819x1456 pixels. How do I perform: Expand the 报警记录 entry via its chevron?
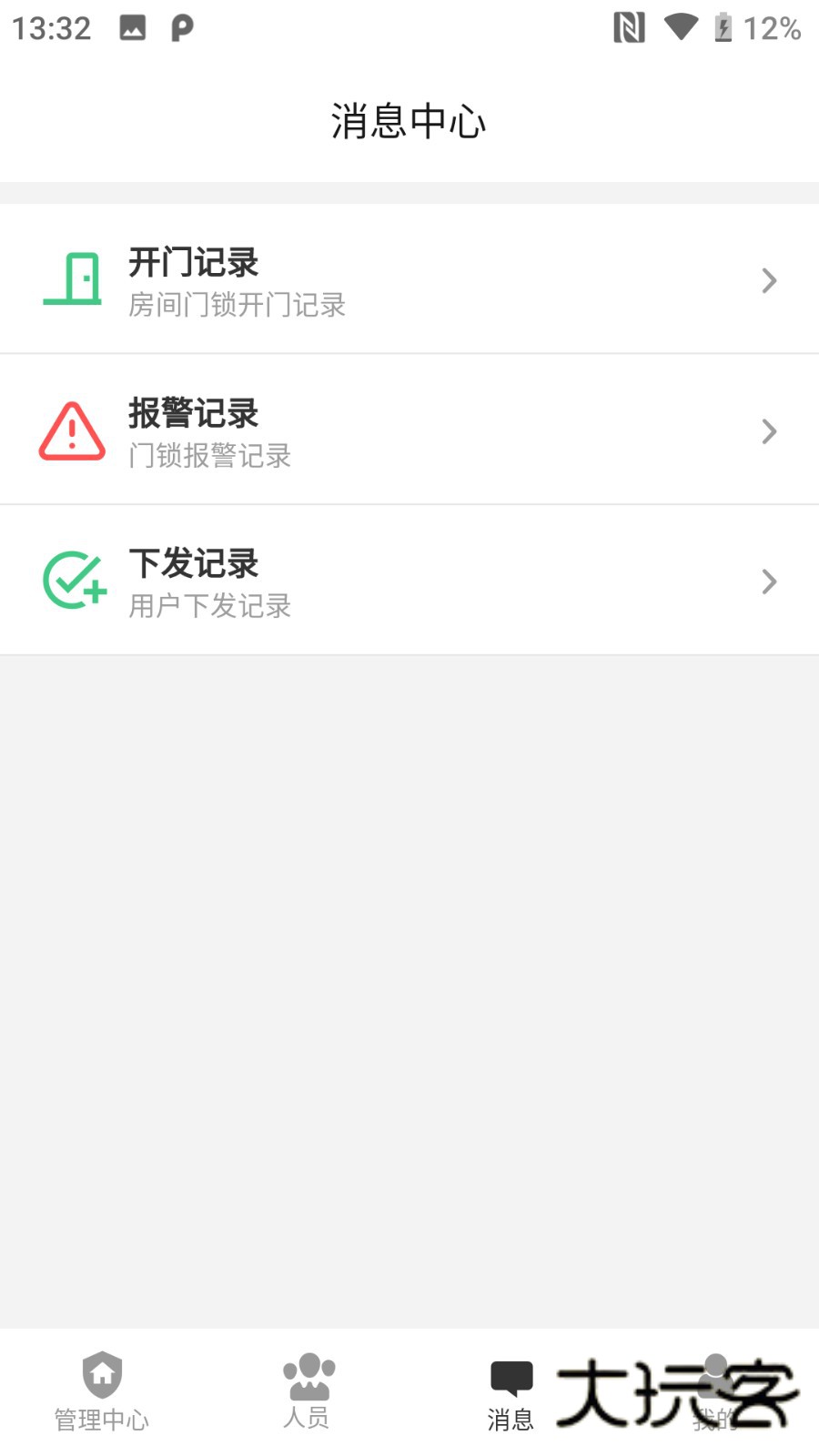[768, 431]
